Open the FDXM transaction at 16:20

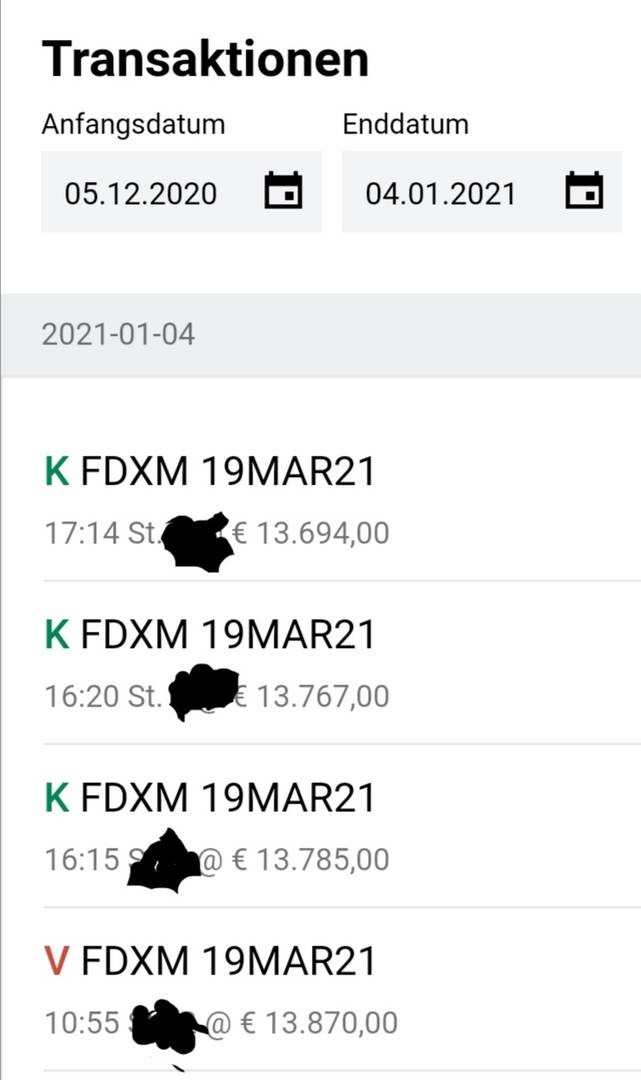(x=342, y=663)
